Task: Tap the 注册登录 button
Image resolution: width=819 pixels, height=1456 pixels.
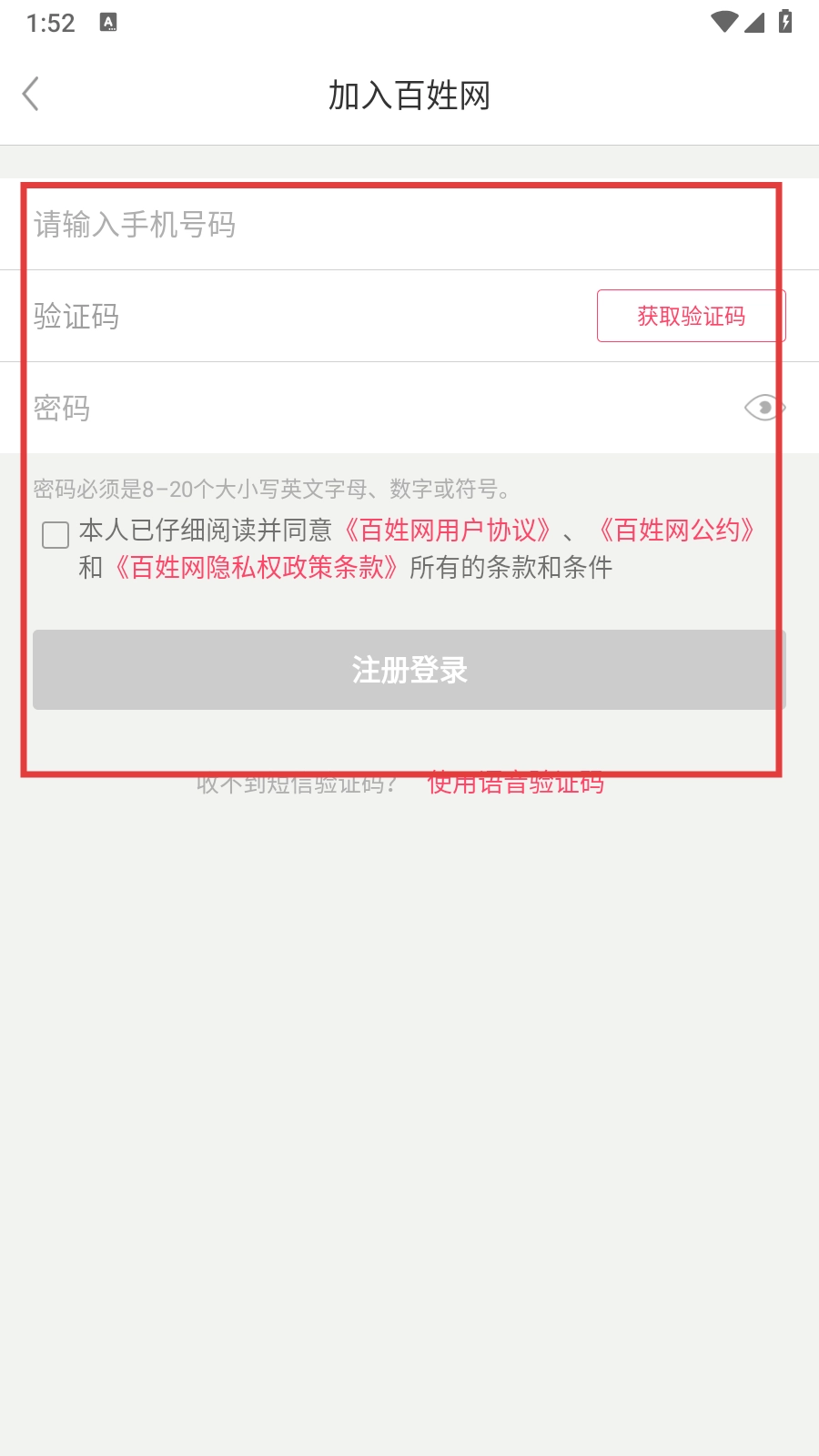Action: click(x=409, y=670)
